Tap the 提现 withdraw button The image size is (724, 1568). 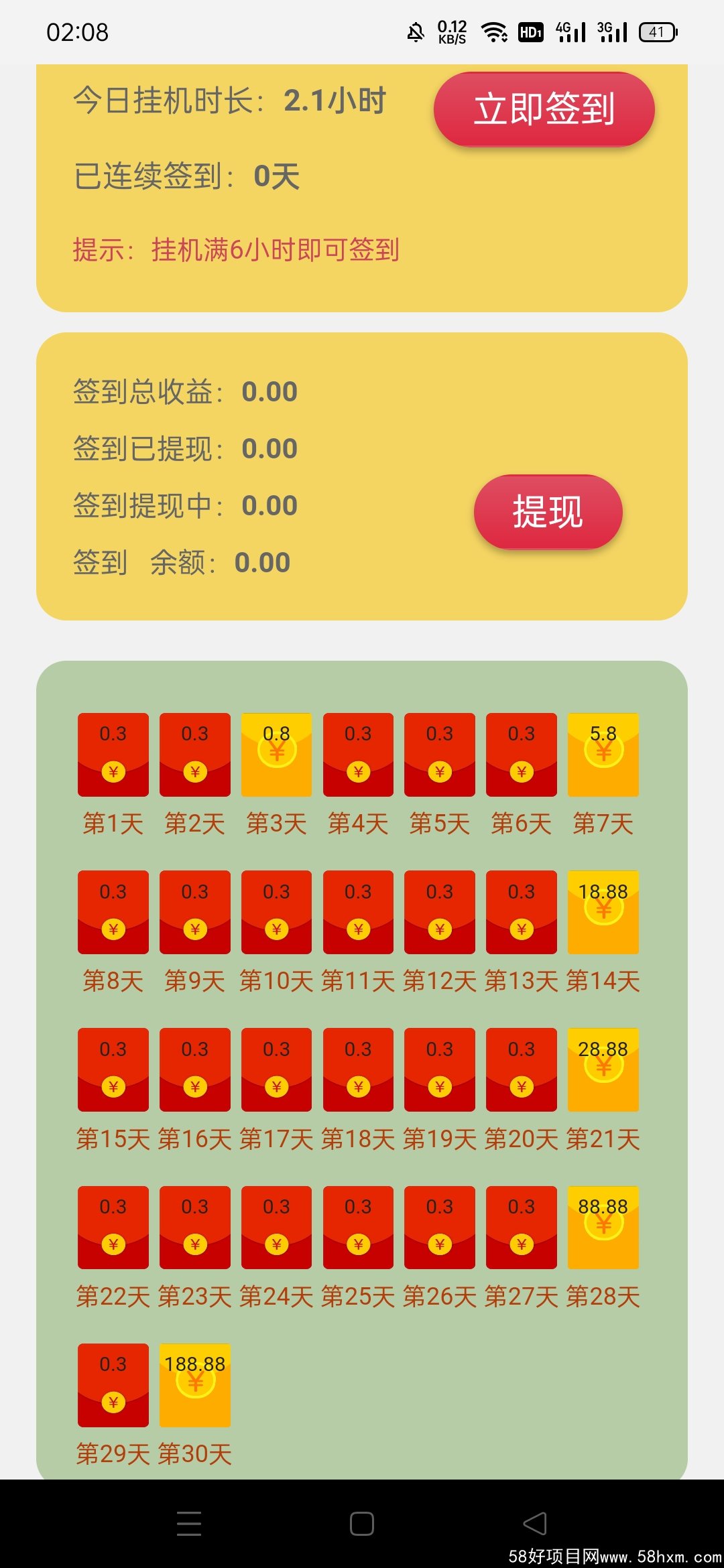[548, 512]
